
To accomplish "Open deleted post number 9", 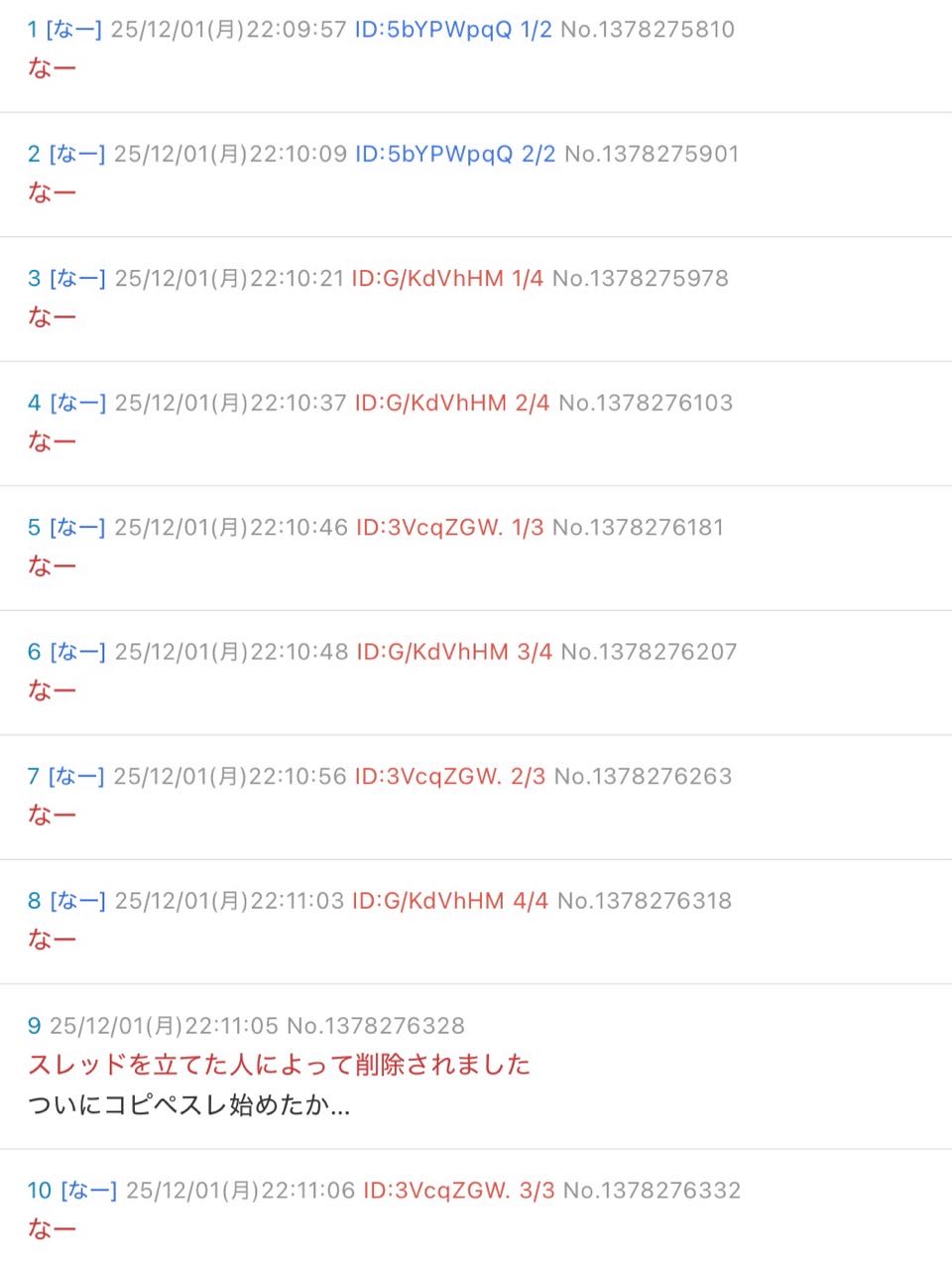I will [35, 1026].
